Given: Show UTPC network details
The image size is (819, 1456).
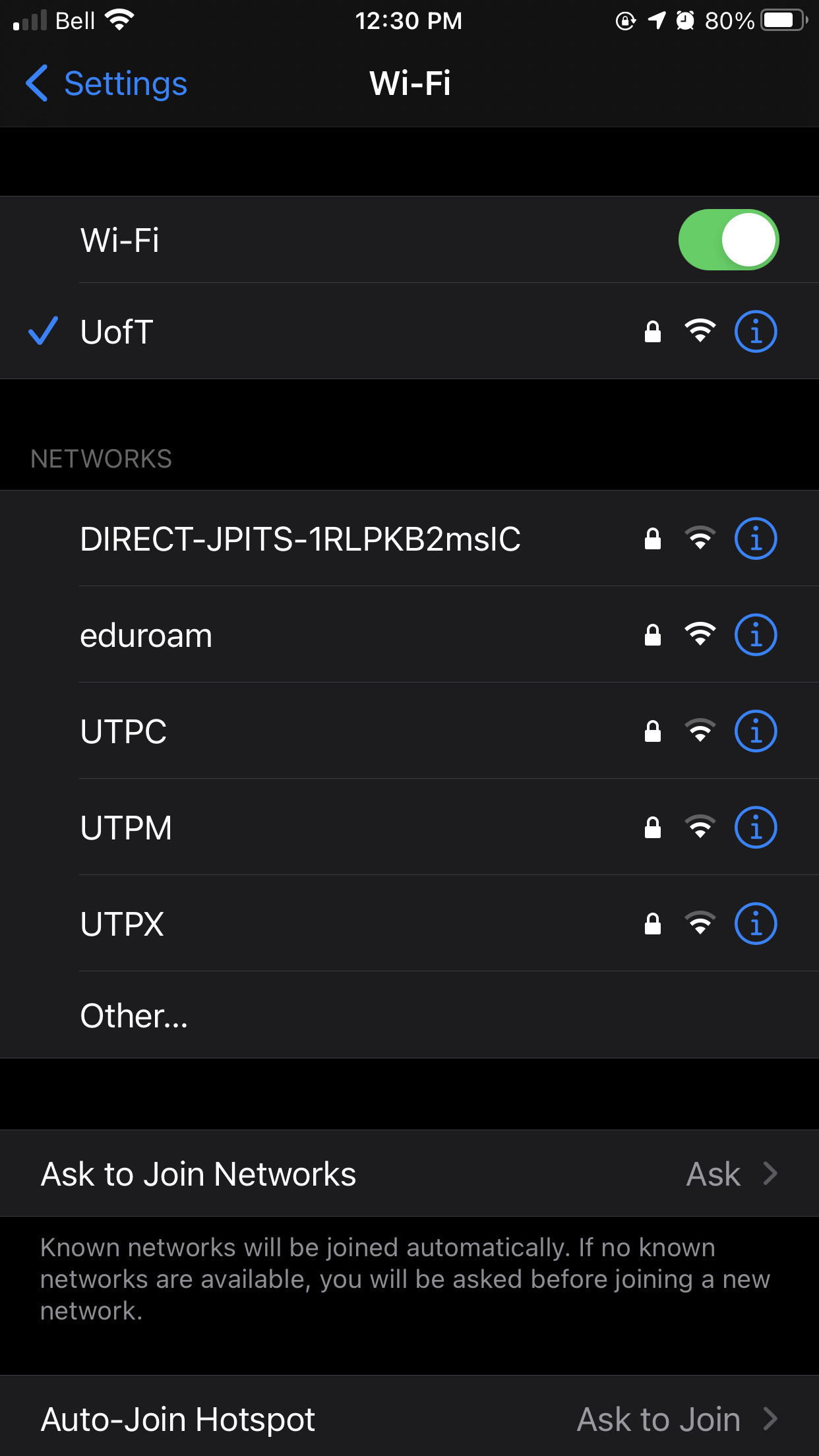Looking at the screenshot, I should point(756,731).
